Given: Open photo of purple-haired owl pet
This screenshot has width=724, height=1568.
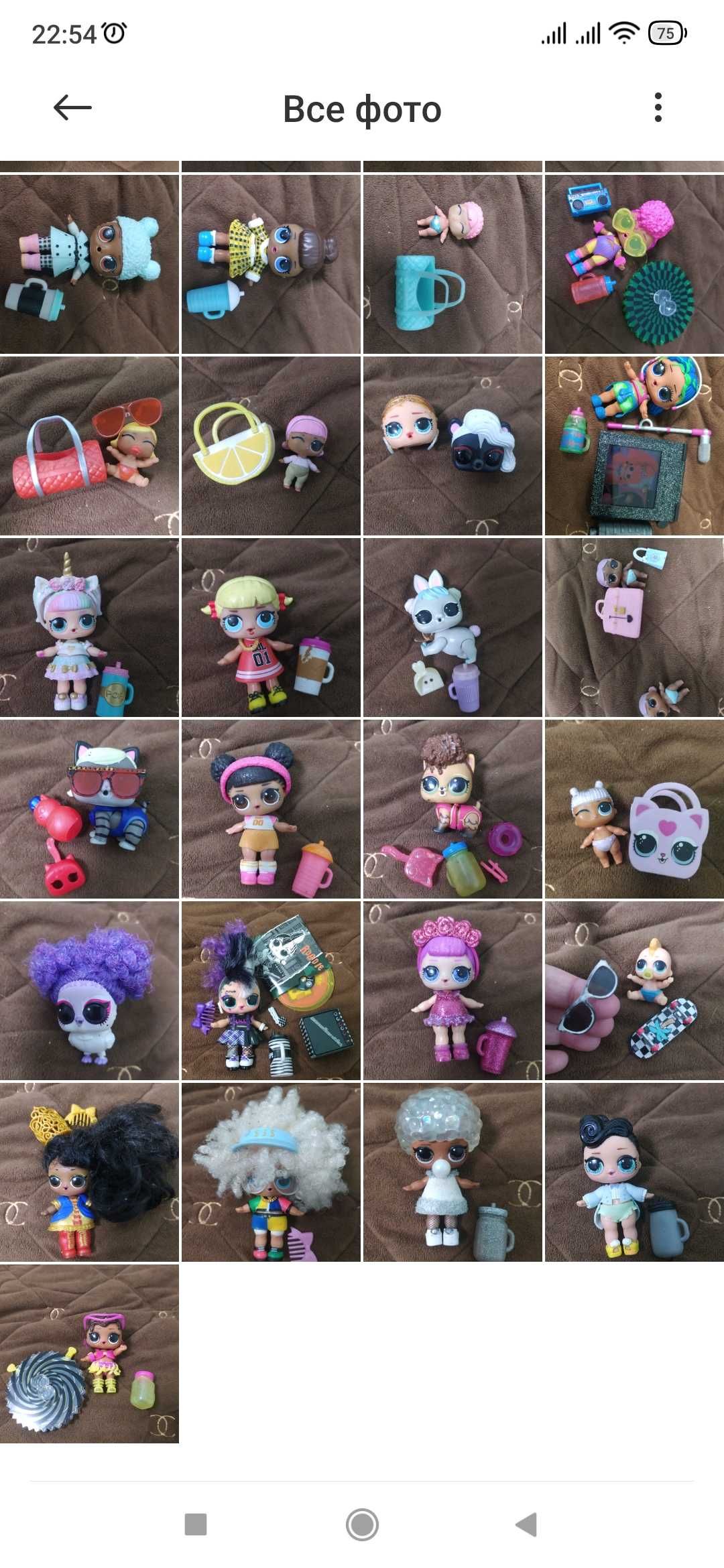Looking at the screenshot, I should [89, 990].
